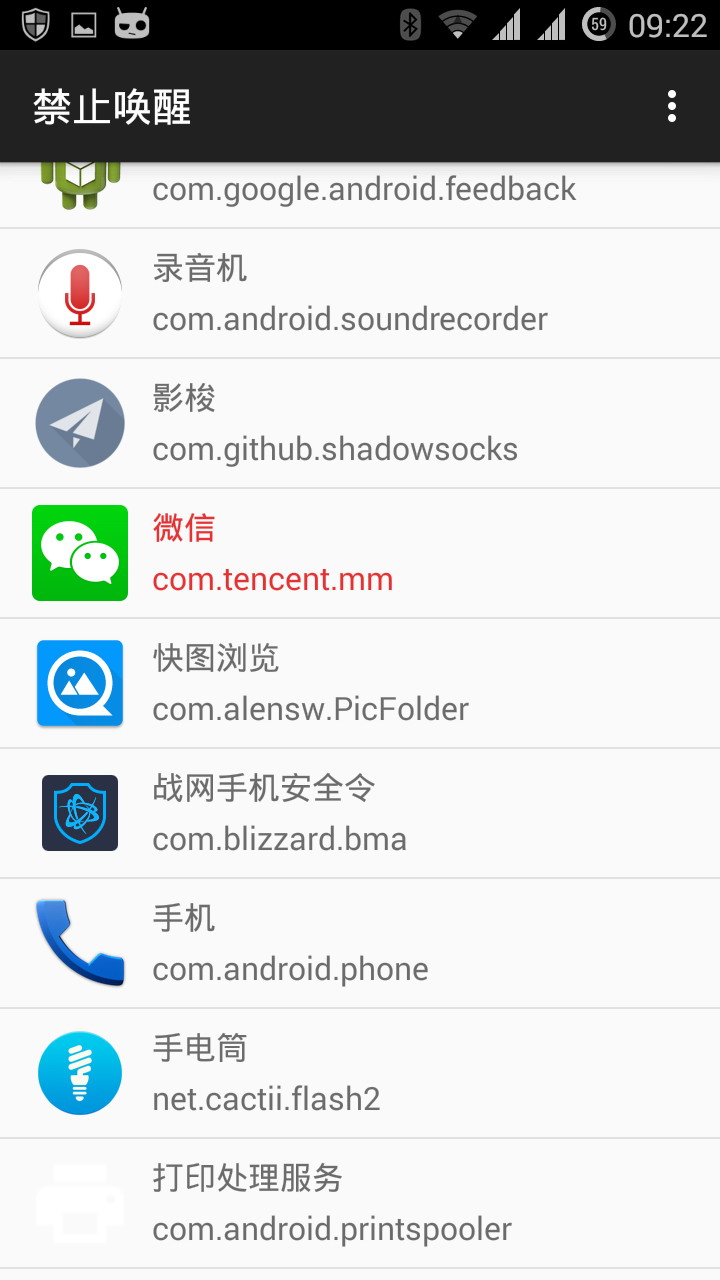Select the WeChat app icon

tap(79, 553)
